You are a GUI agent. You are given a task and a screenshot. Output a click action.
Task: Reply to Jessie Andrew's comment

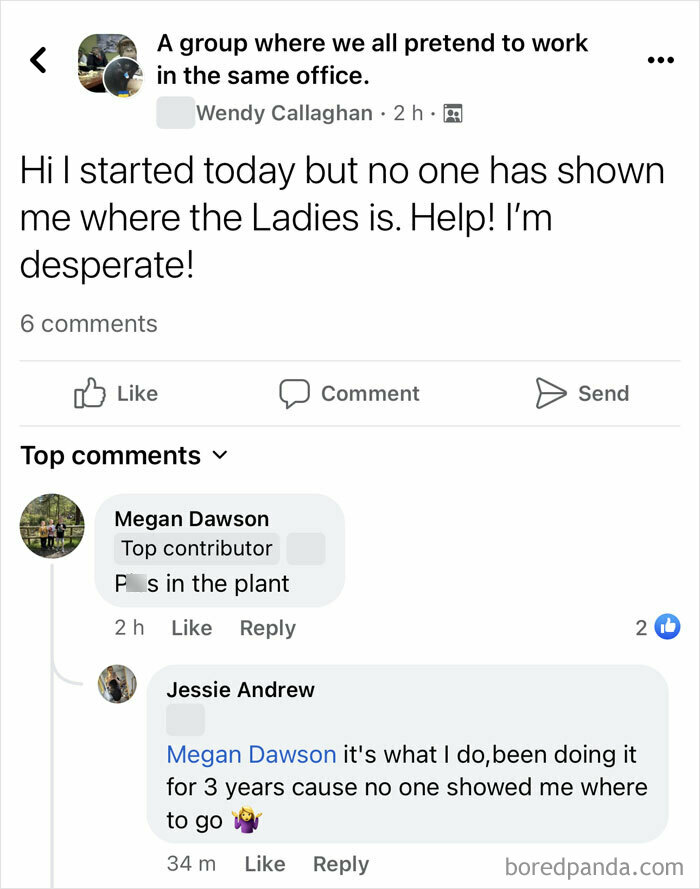point(340,864)
